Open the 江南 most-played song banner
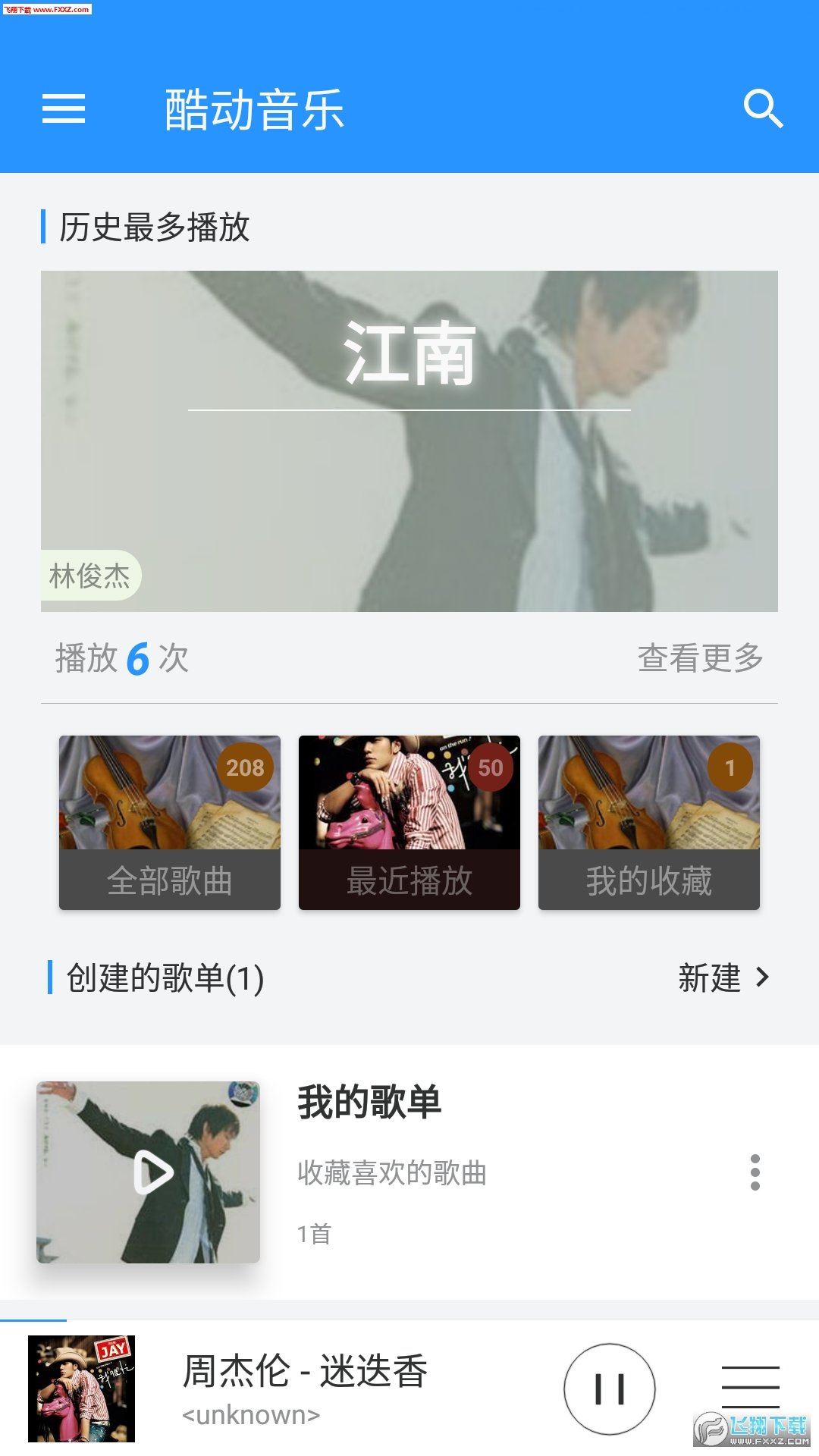This screenshot has height=1456, width=819. pos(409,441)
